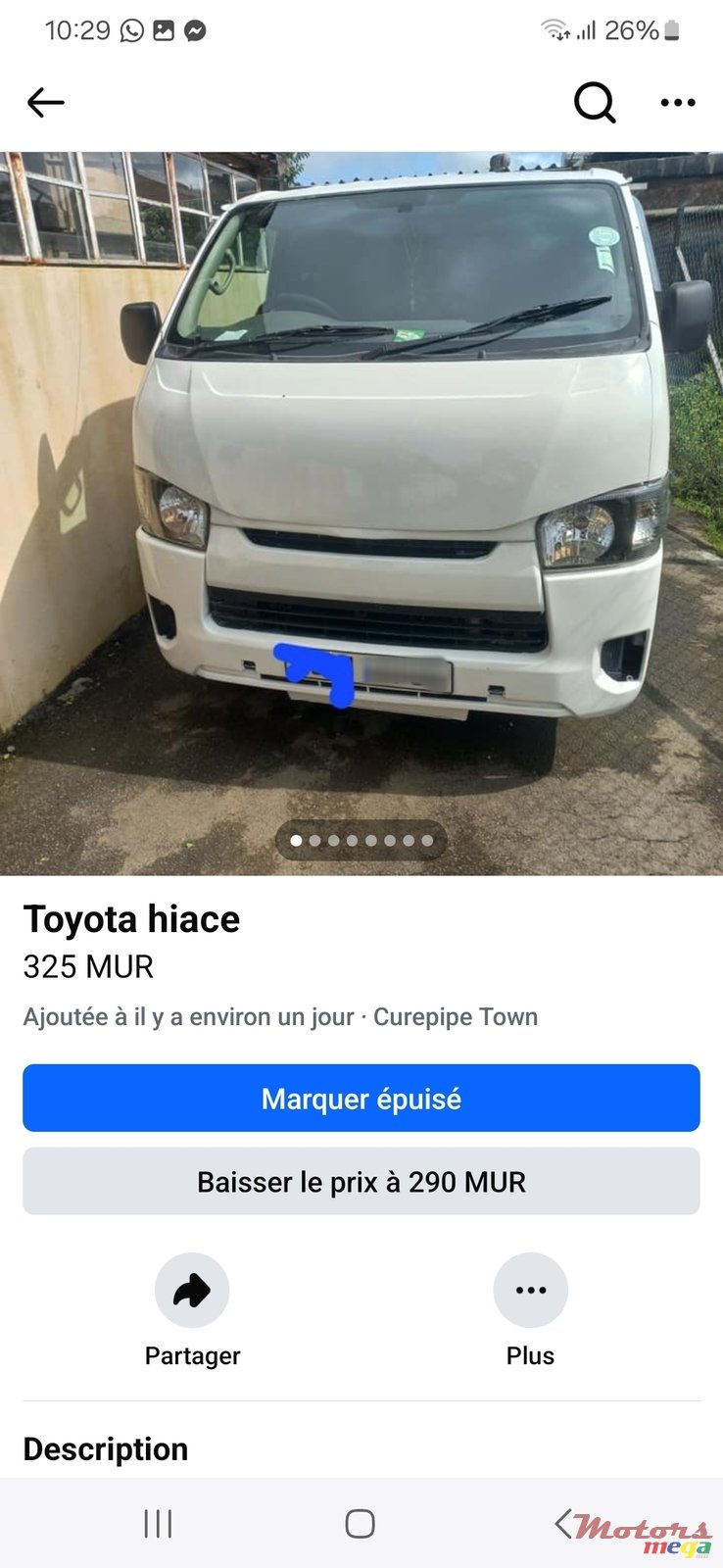Tap Baisser le prix à 290 MUR
This screenshot has width=723, height=1568.
coord(361,1182)
